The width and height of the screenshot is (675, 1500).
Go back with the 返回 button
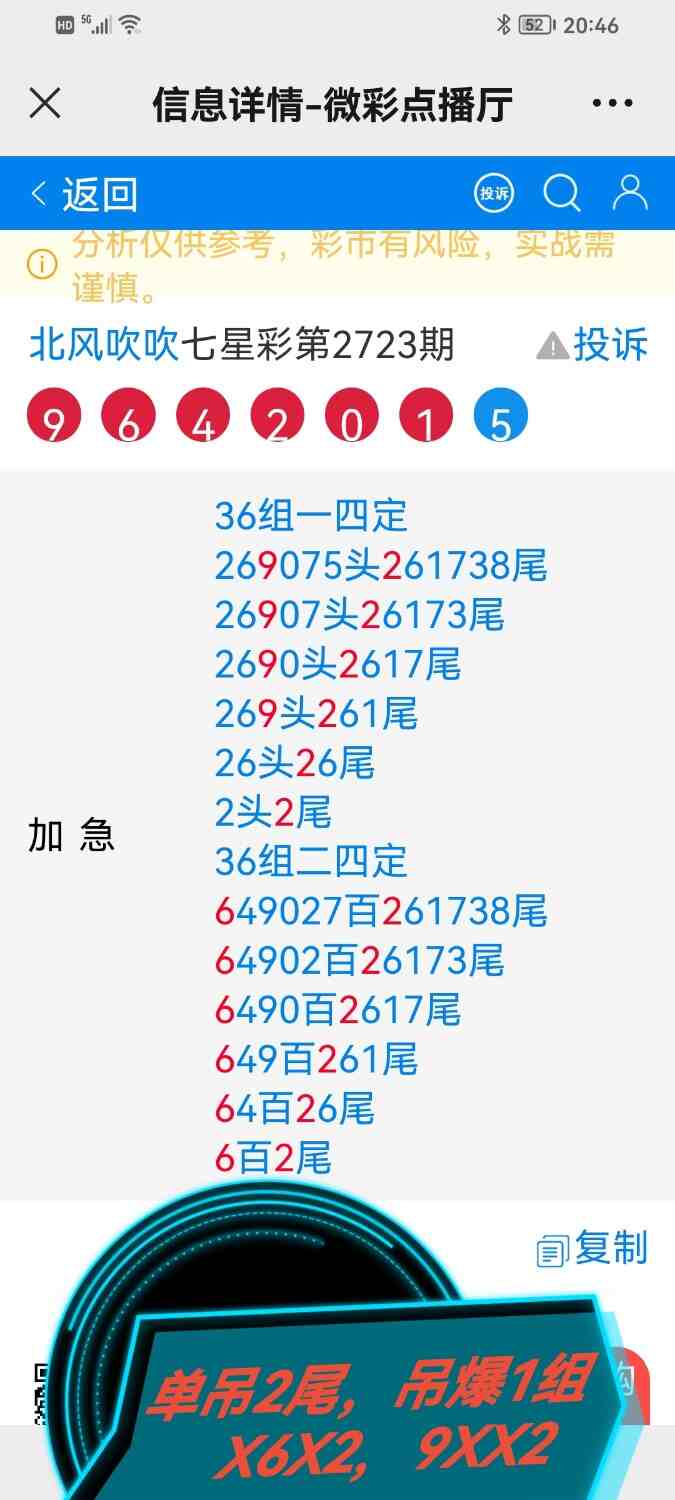84,194
